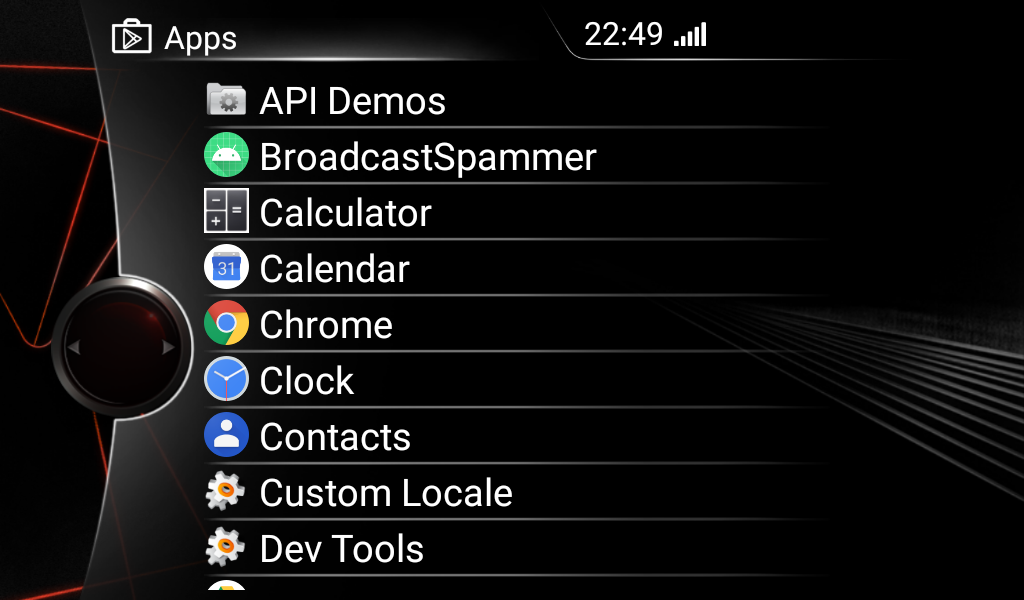This screenshot has width=1024, height=600.
Task: Select Custom Locale in the list
Action: click(x=385, y=493)
